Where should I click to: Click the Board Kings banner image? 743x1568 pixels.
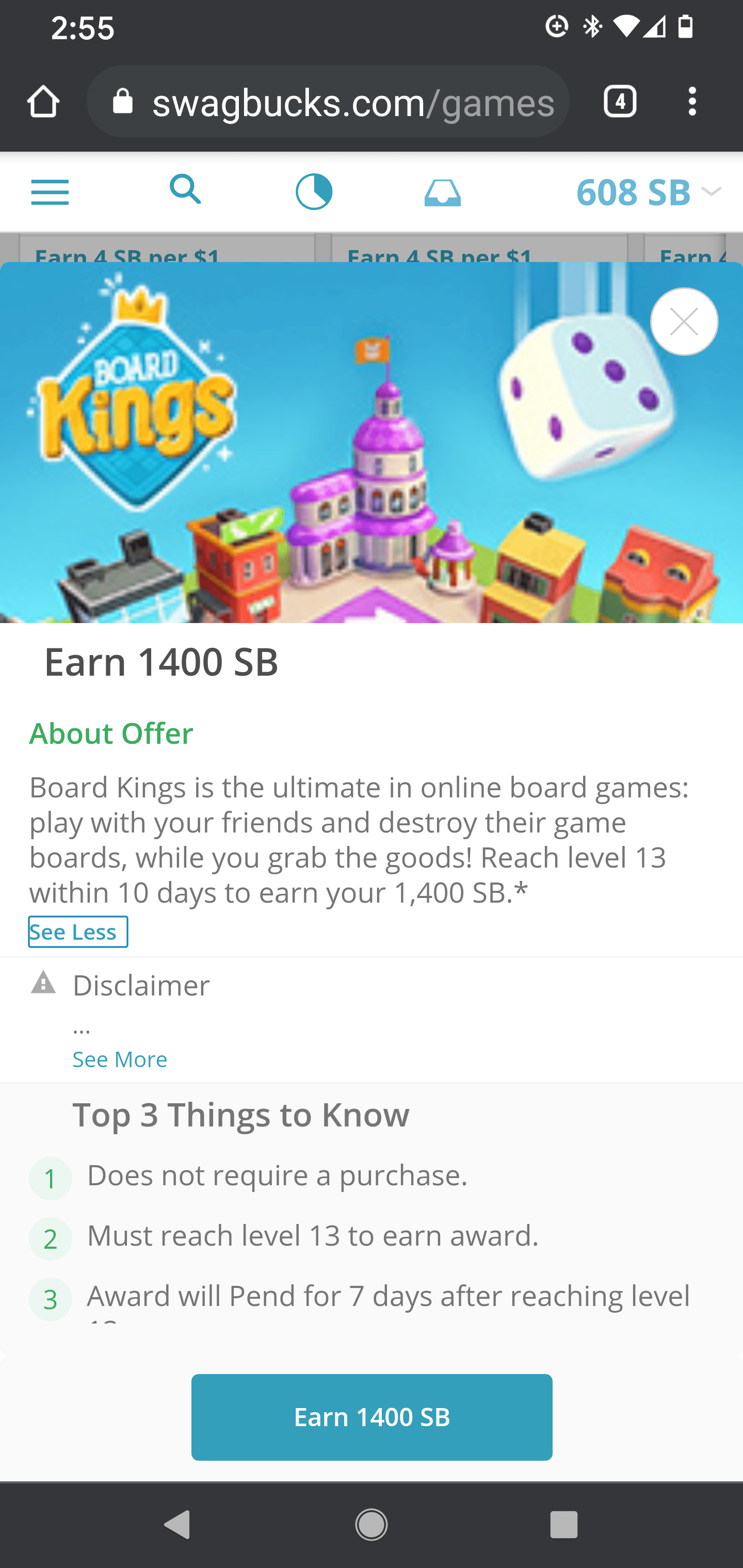(372, 444)
